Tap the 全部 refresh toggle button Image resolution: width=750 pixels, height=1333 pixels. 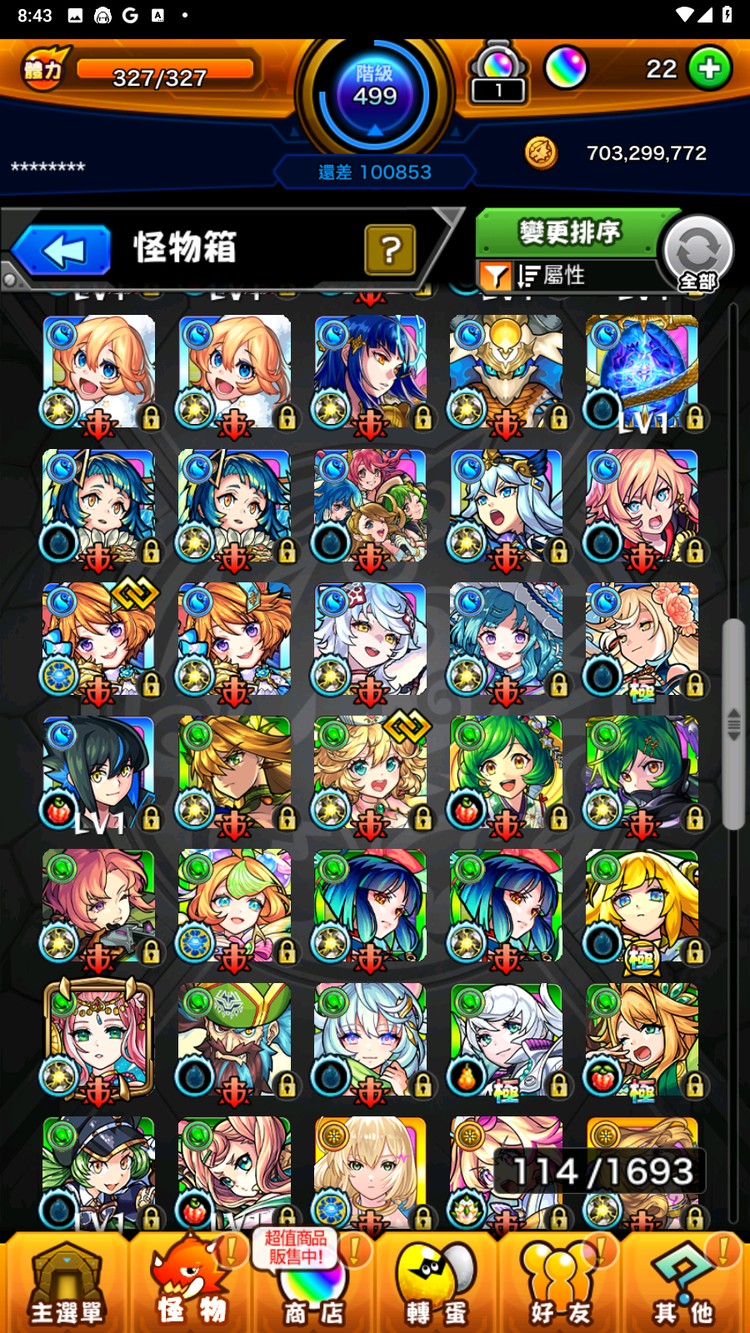698,253
